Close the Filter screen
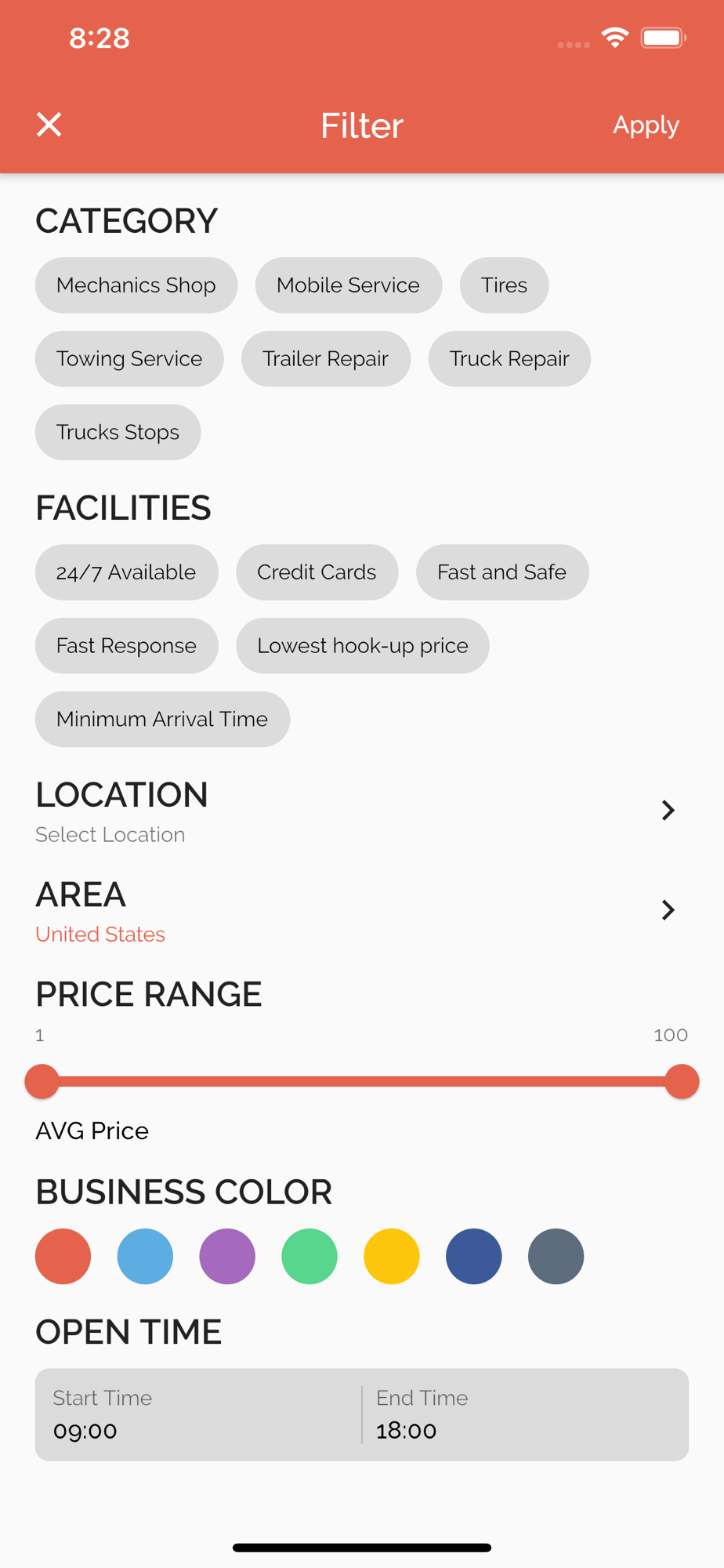 [x=49, y=125]
